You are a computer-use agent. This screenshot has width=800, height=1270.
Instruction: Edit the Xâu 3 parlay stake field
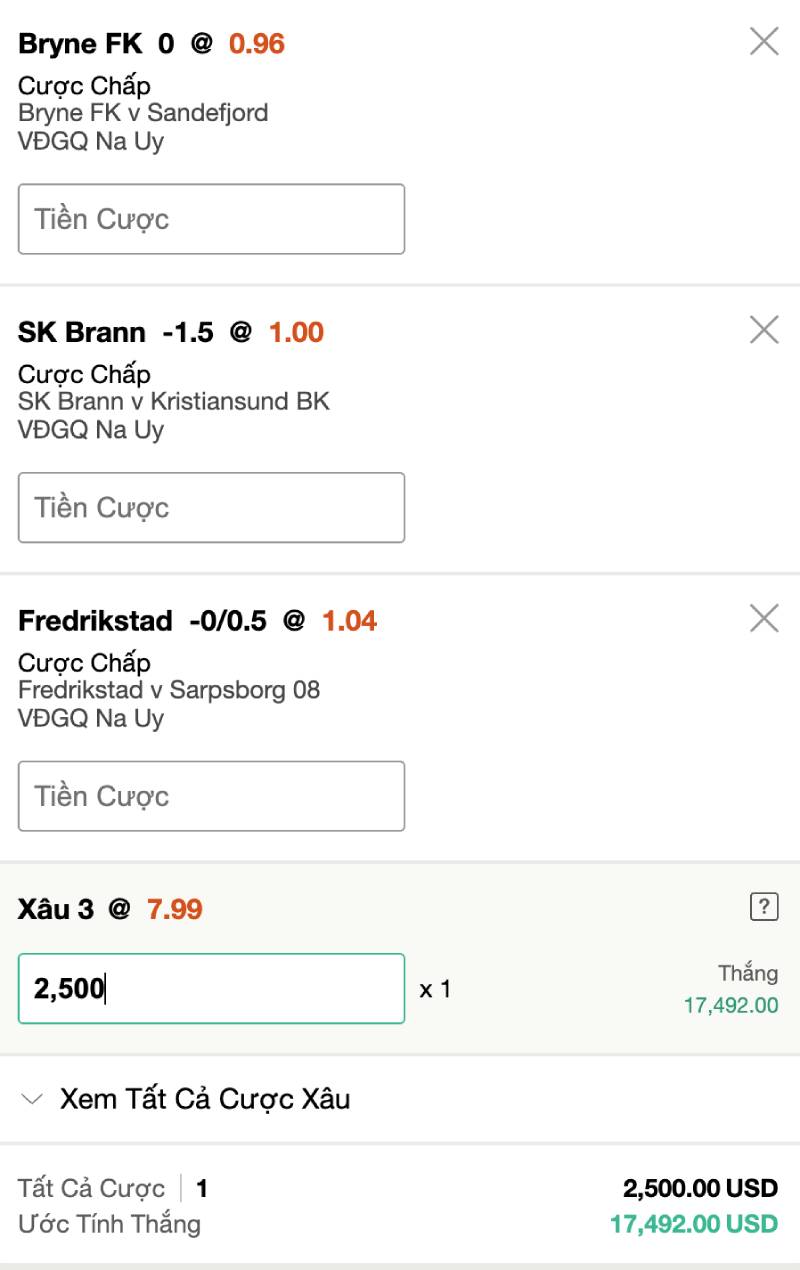[x=211, y=988]
